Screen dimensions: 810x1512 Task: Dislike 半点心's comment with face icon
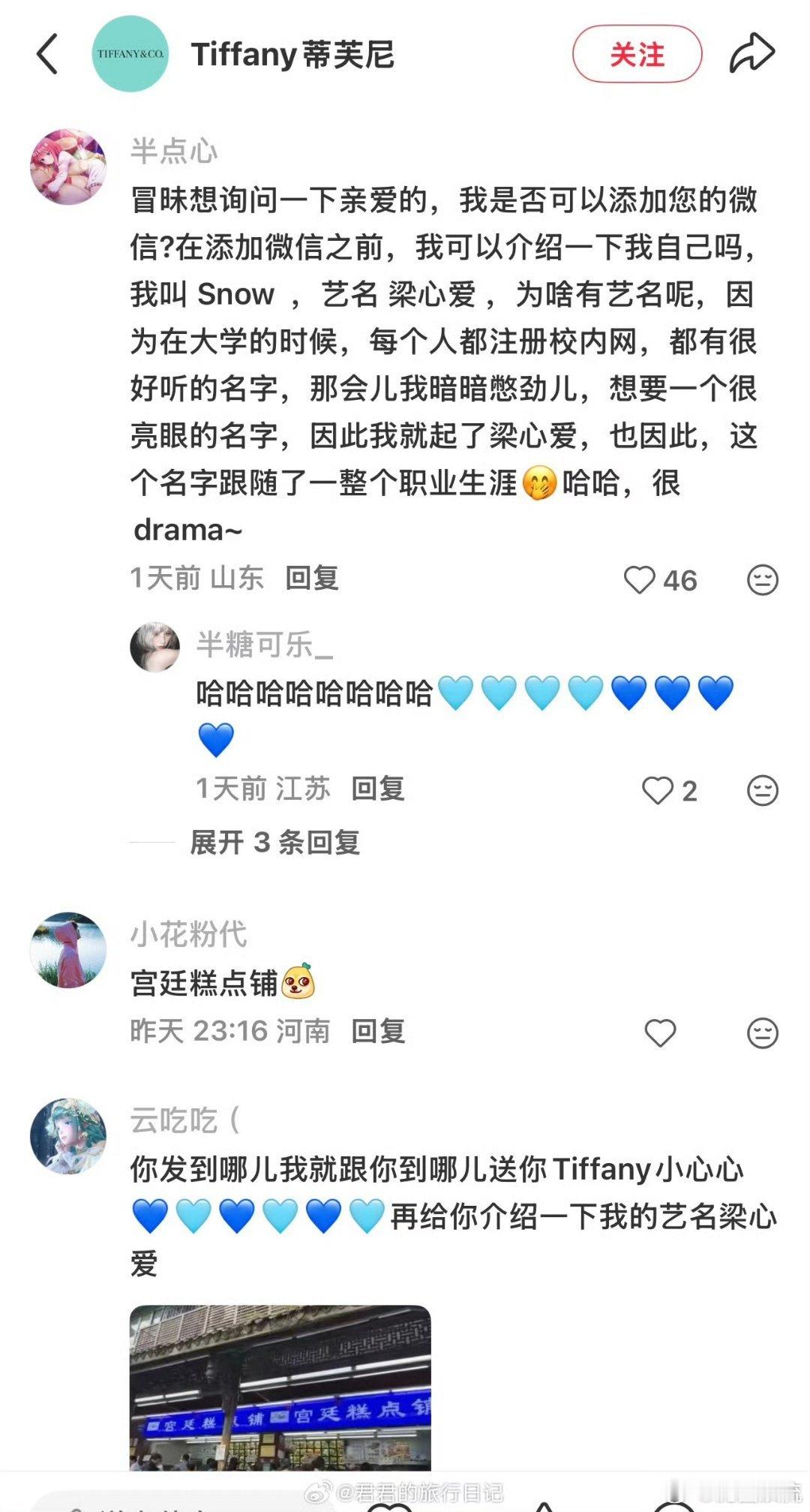763,580
